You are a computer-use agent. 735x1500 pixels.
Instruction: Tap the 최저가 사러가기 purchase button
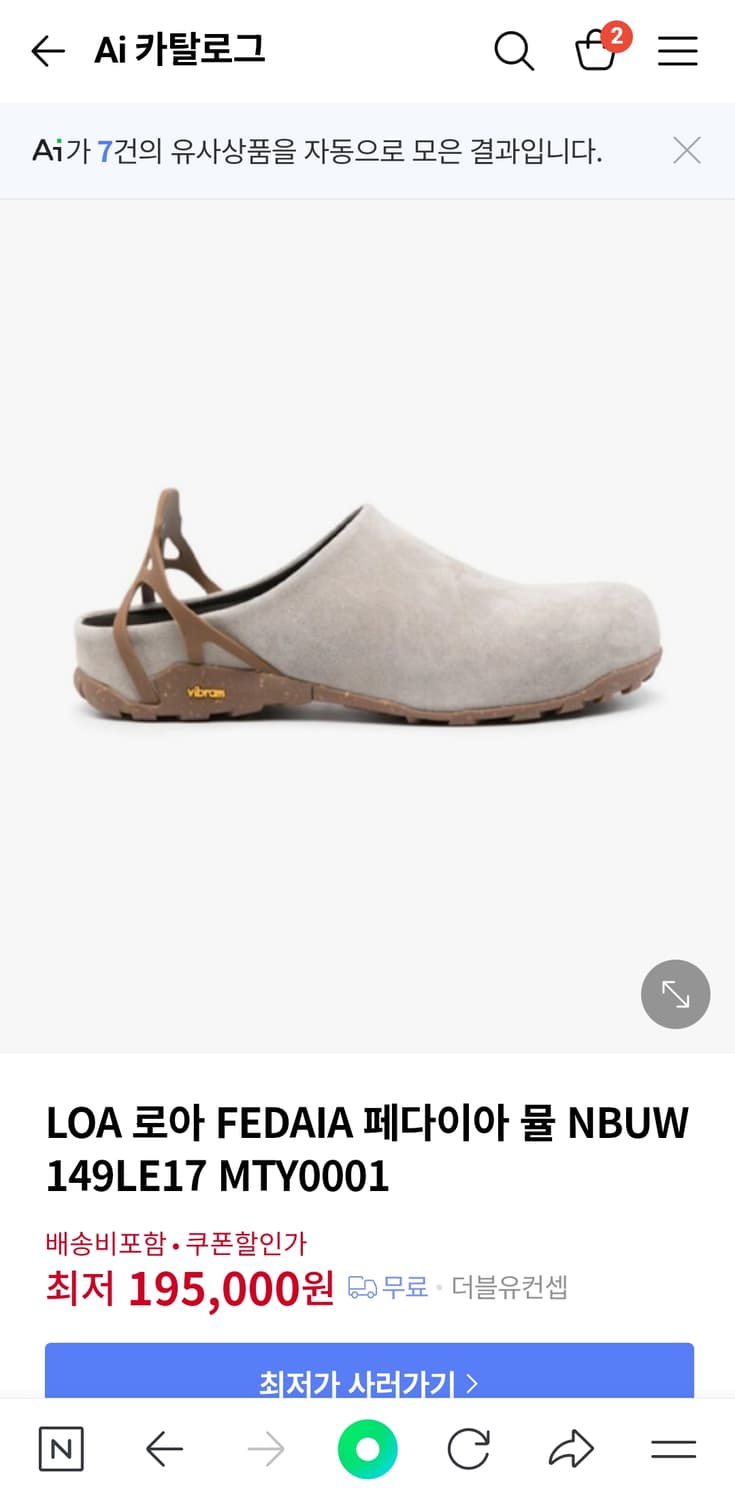[x=367, y=1382]
